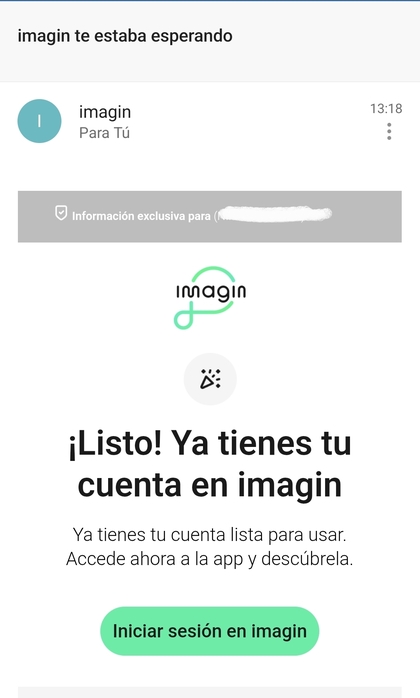Open the three-dot email options menu
Image resolution: width=420 pixels, height=698 pixels.
[389, 131]
